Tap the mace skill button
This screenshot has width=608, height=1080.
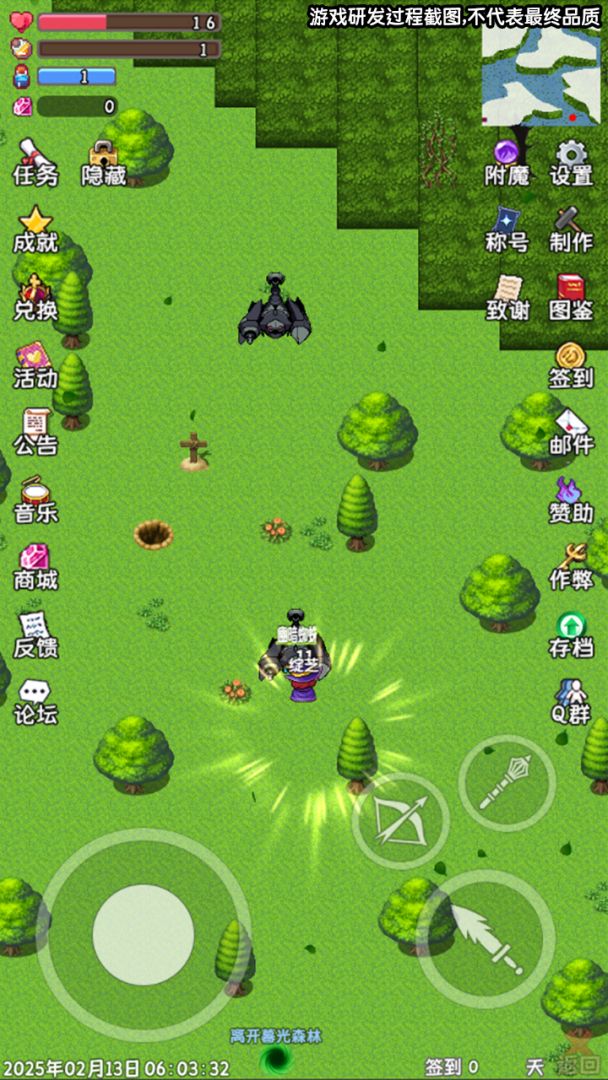pyautogui.click(x=507, y=783)
